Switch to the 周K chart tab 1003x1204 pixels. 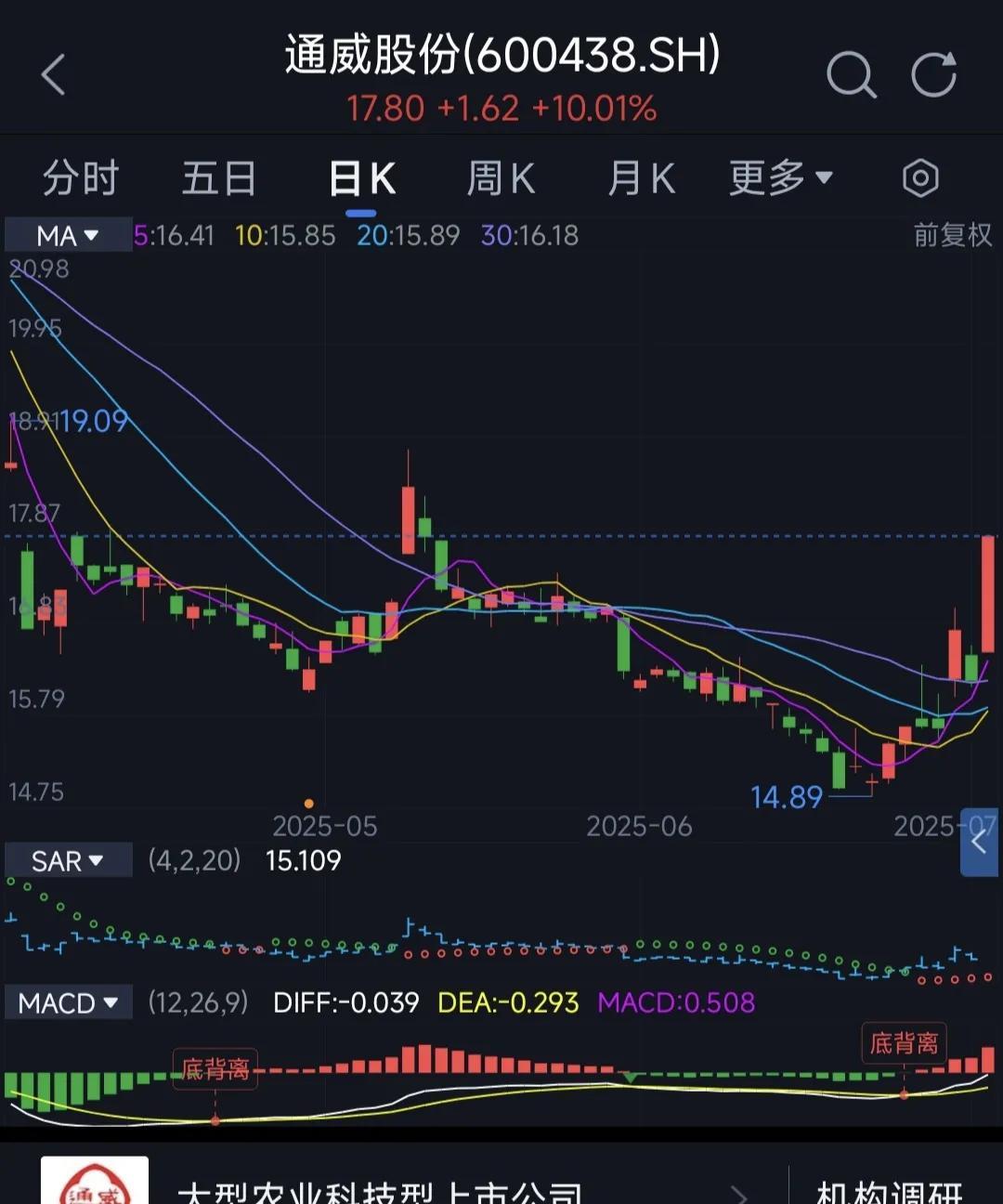501,178
